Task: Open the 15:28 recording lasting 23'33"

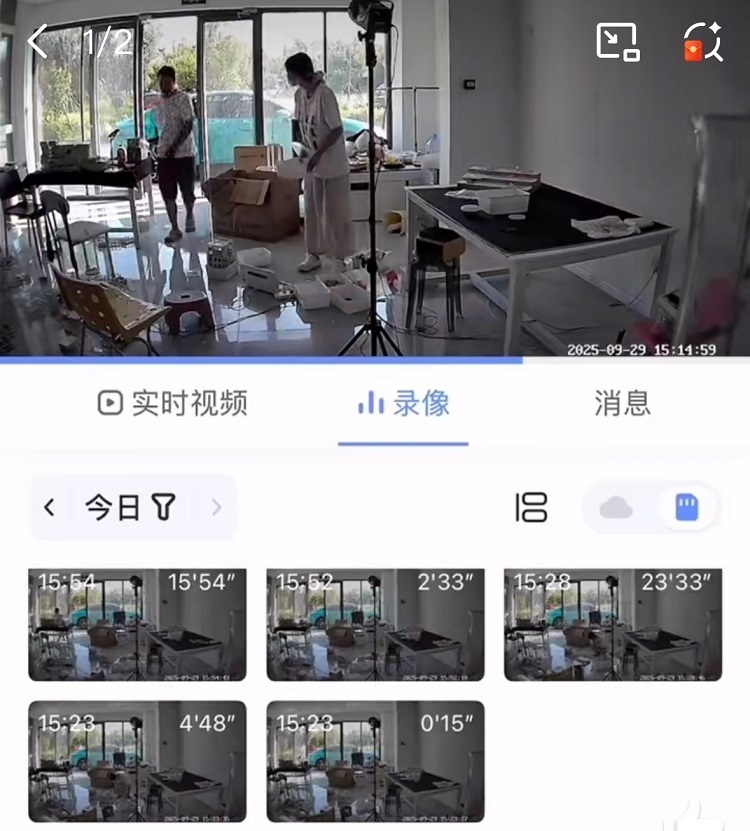Action: point(611,622)
